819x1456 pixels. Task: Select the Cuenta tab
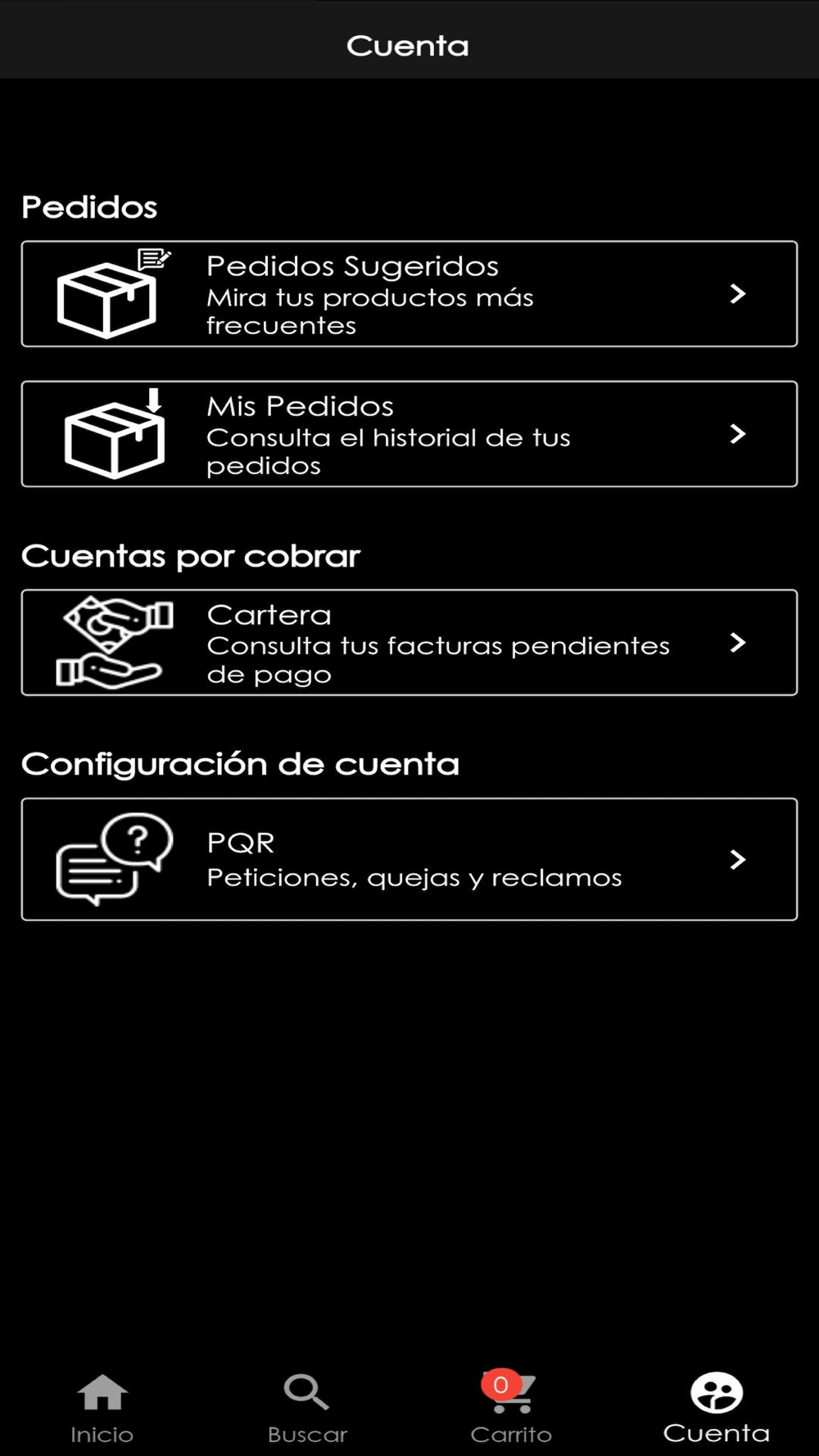point(717,1409)
